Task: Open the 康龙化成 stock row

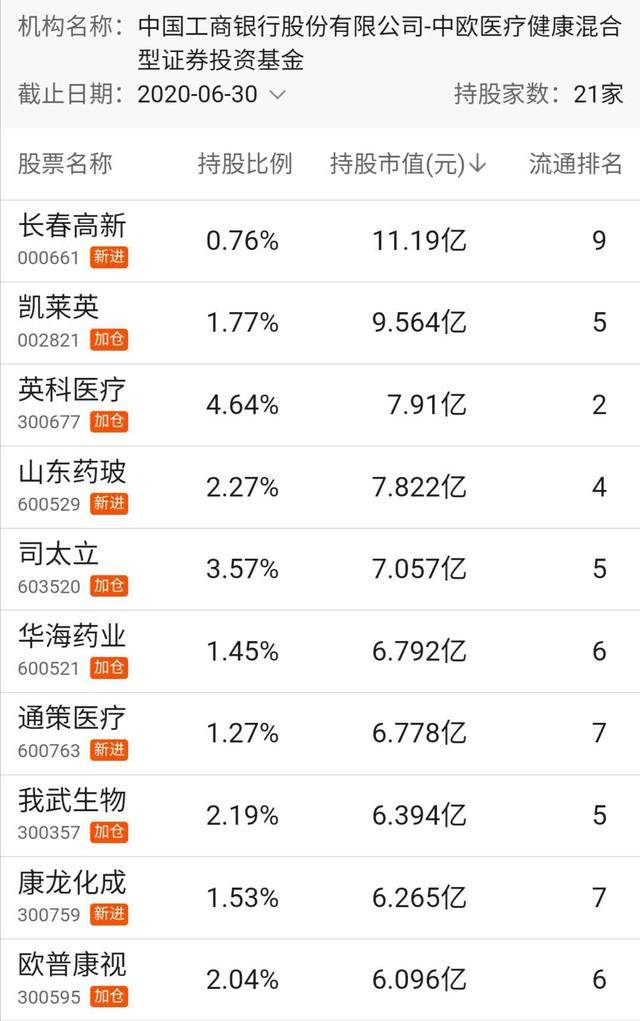Action: tap(73, 881)
